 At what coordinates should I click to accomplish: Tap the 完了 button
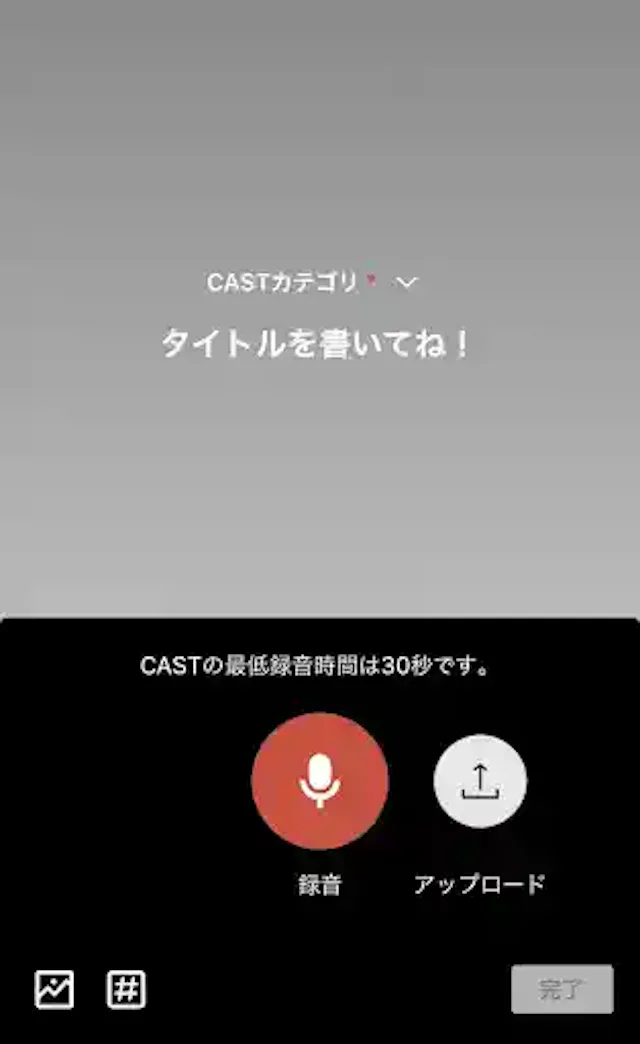pos(562,990)
